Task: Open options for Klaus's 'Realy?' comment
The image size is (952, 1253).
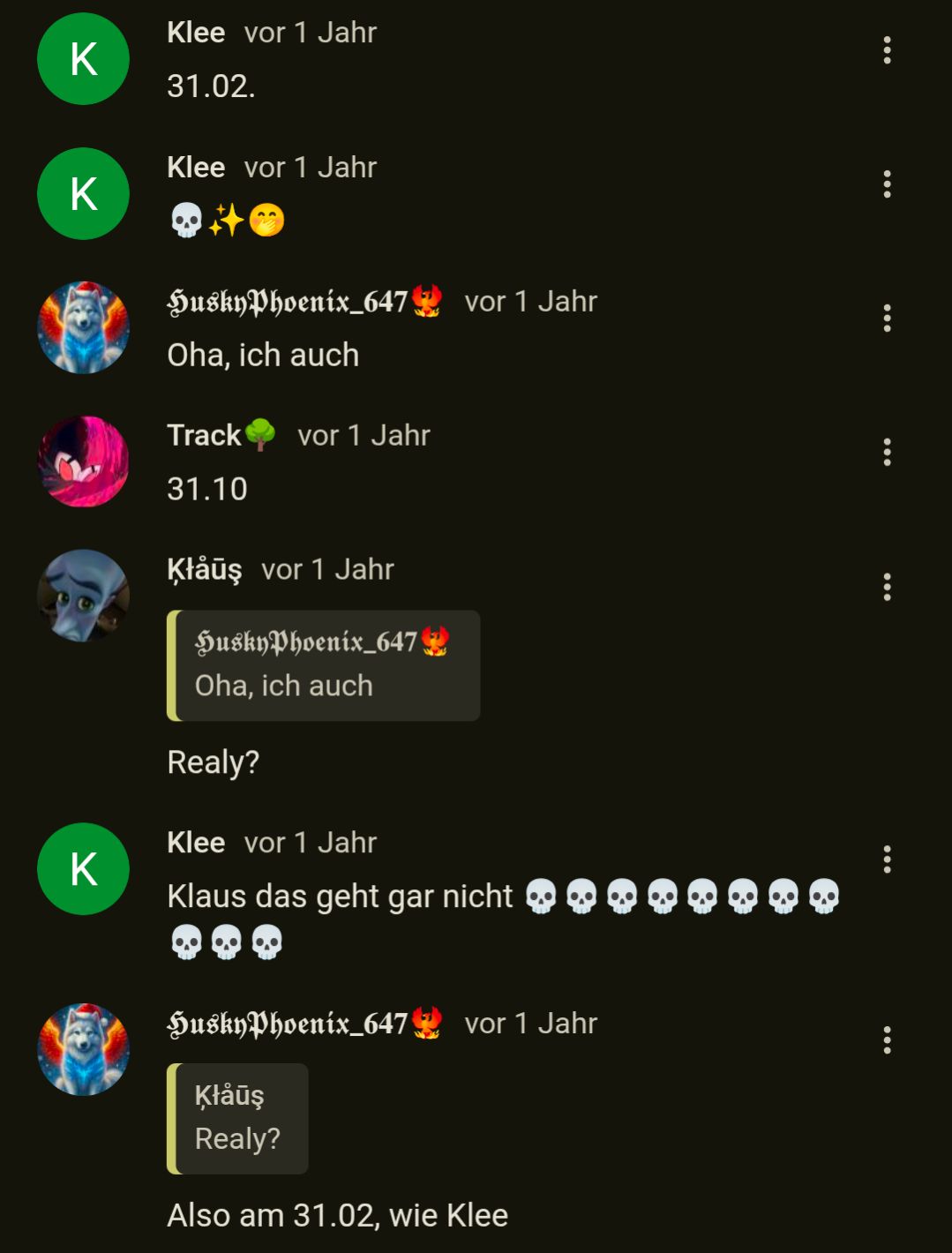Action: pyautogui.click(x=887, y=587)
